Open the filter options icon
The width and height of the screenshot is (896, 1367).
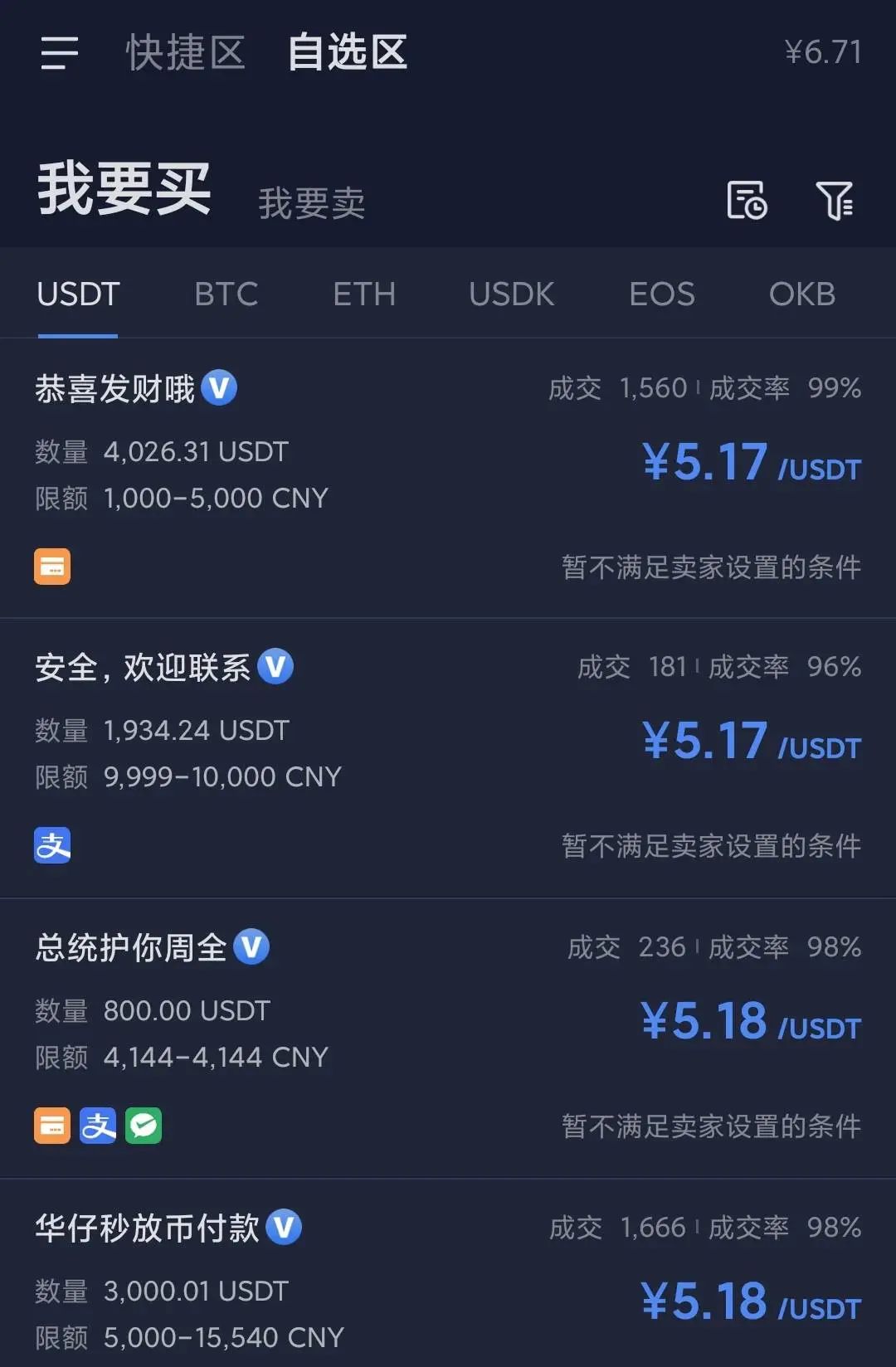tap(834, 200)
